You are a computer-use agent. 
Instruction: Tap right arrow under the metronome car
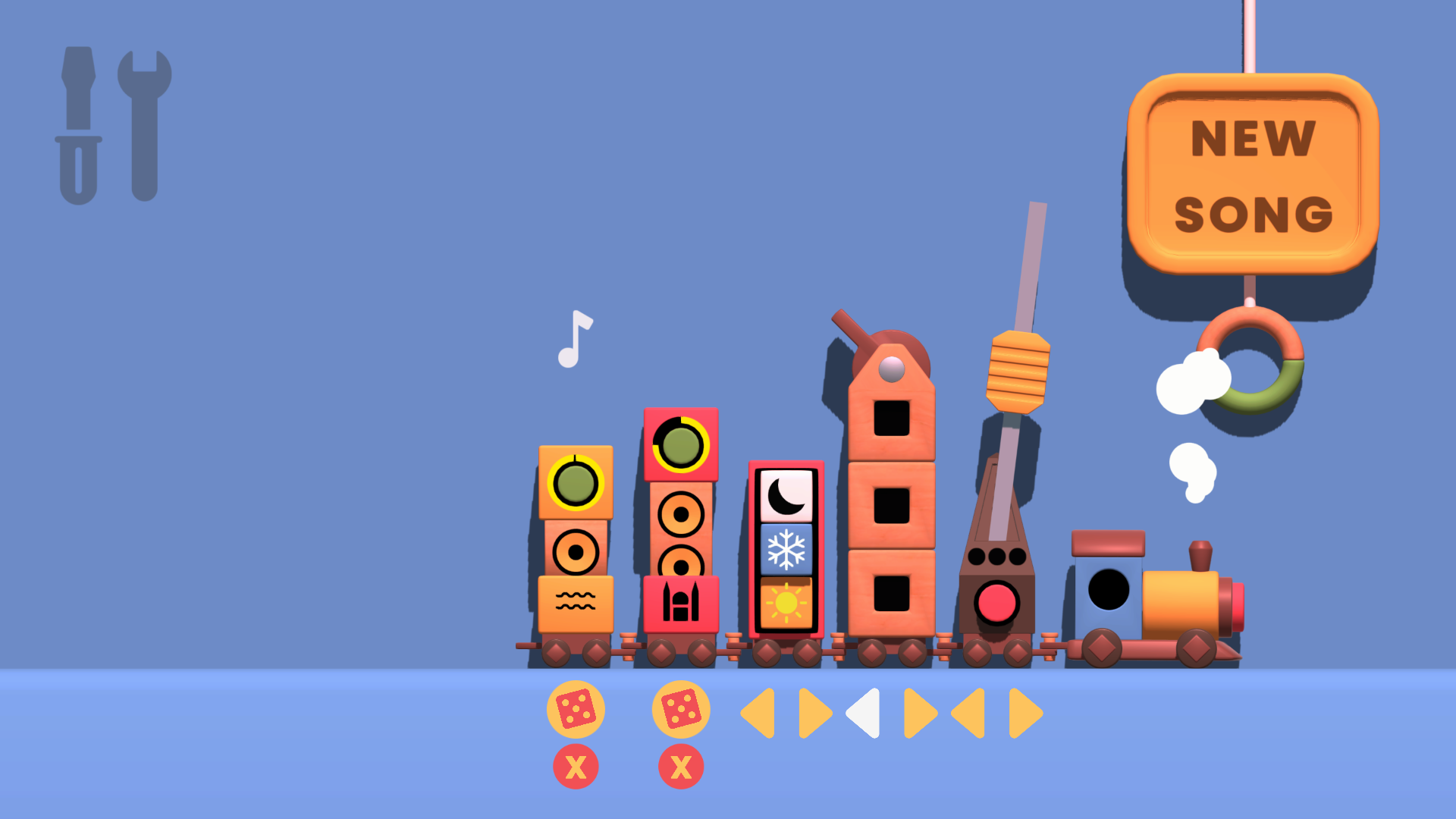(1025, 713)
